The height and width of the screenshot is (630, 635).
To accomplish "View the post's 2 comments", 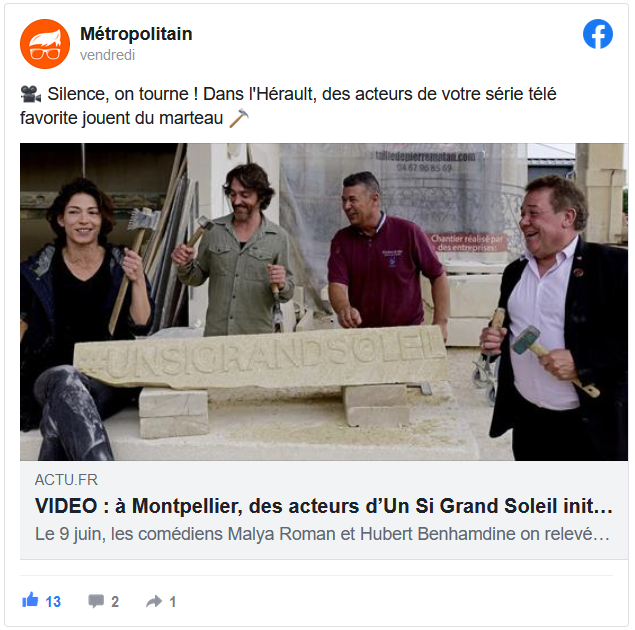I will [x=104, y=601].
